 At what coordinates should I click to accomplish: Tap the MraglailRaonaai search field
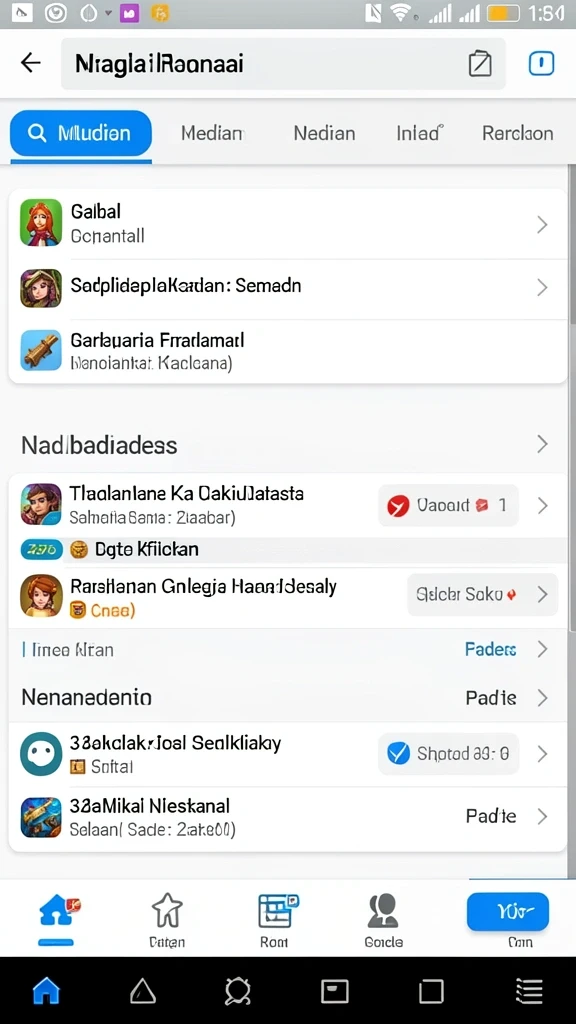[283, 63]
